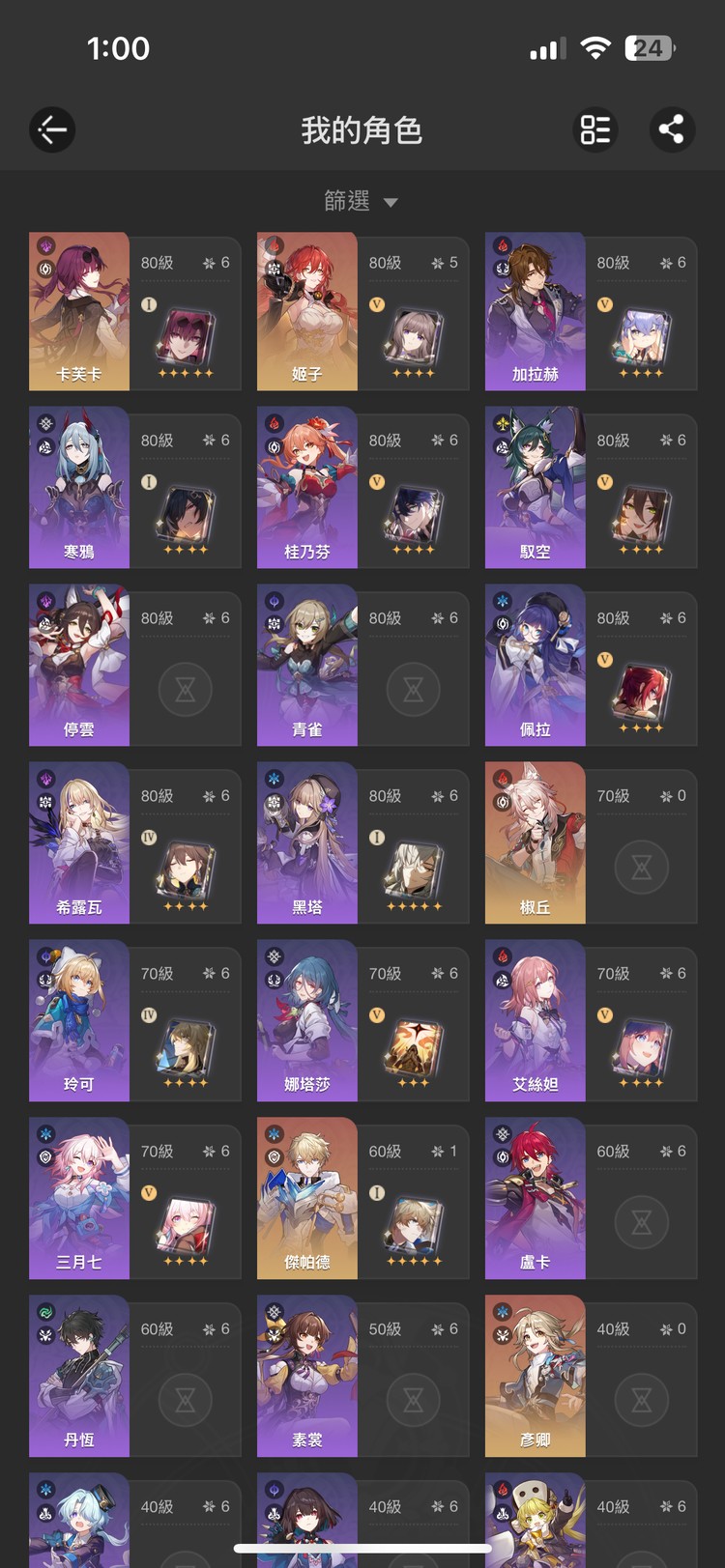
Task: Open the 丹恆 character card
Action: tap(134, 1377)
